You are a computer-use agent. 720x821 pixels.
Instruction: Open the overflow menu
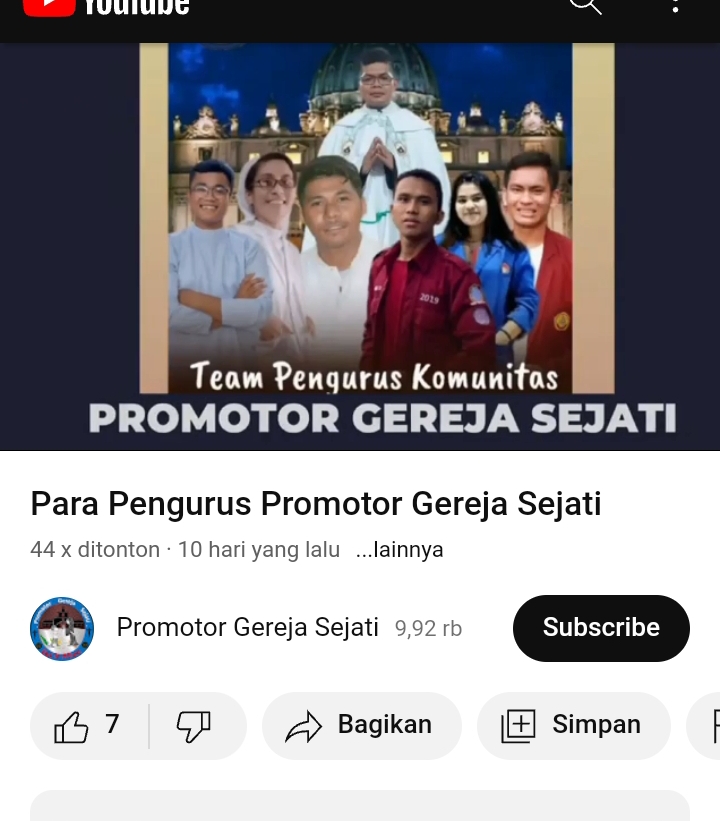[x=676, y=5]
